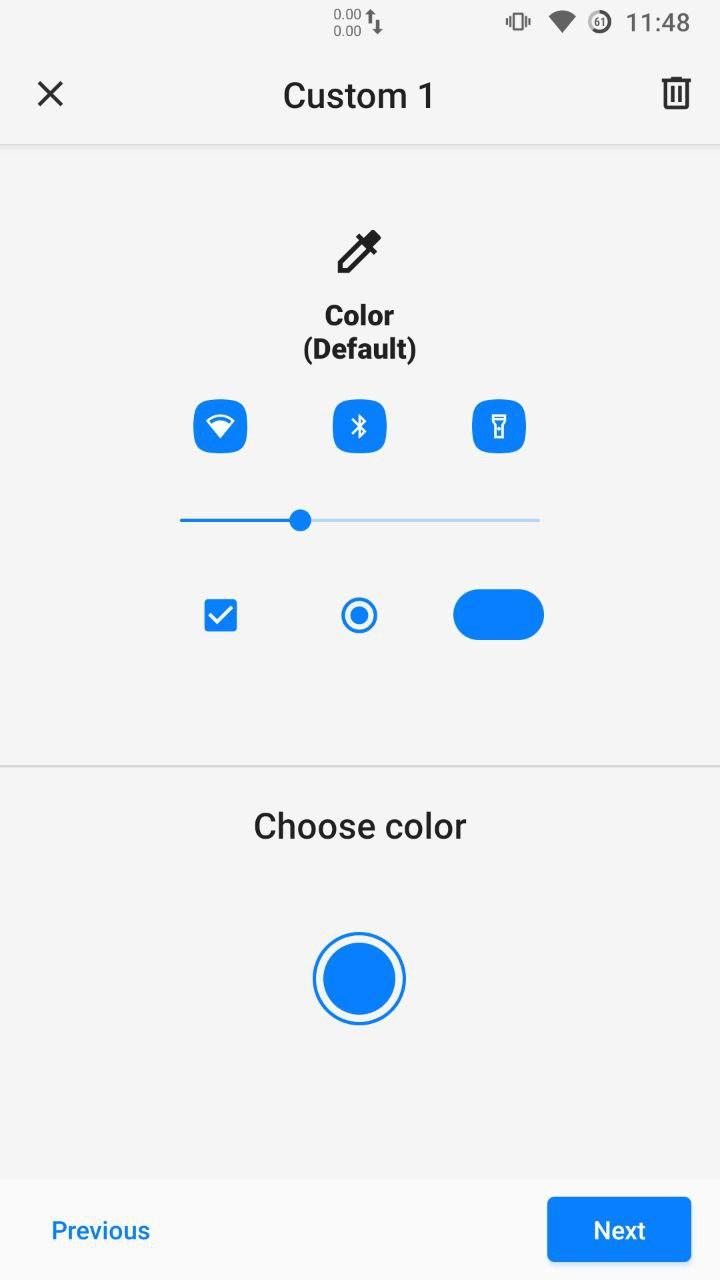Tap the Wi-Fi preview tile
This screenshot has height=1280, width=720.
pos(220,427)
